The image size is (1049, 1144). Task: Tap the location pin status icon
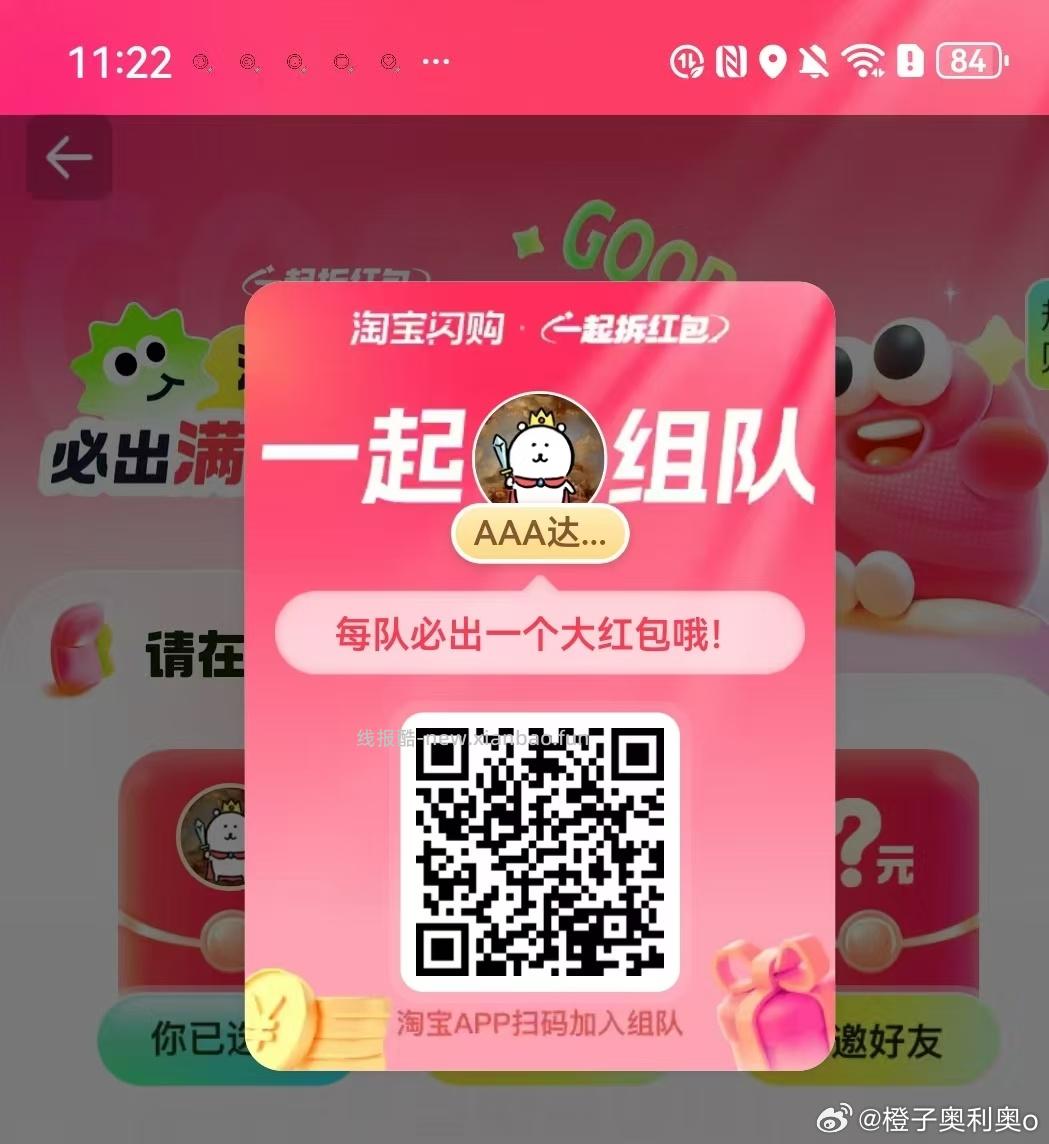click(x=775, y=62)
